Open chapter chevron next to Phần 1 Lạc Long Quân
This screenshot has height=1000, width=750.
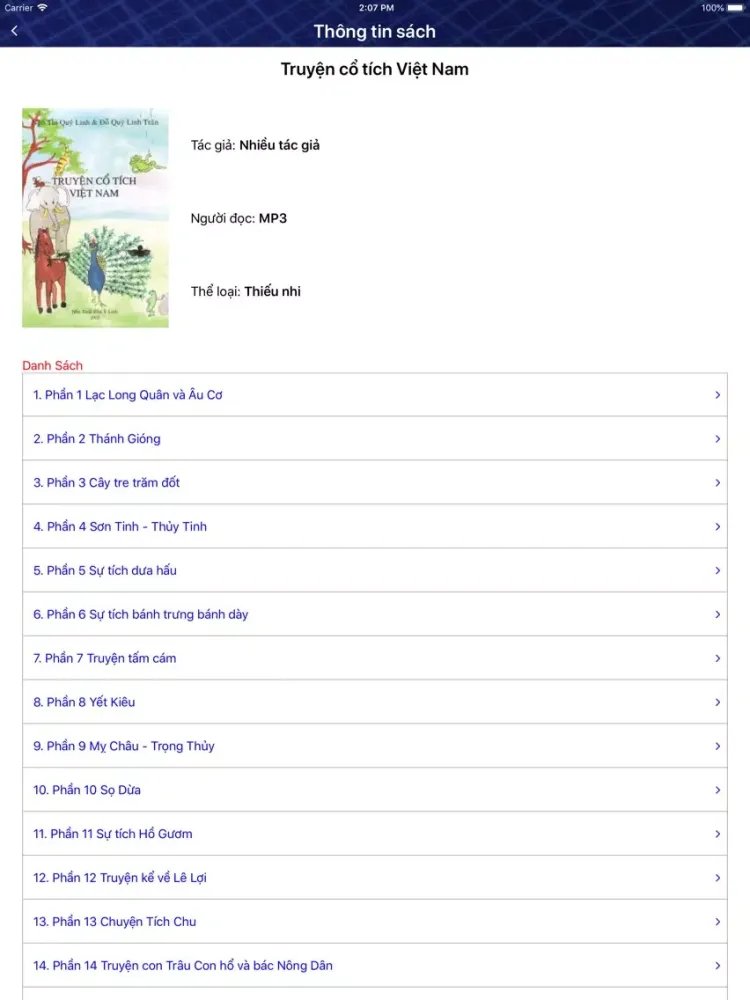pos(717,394)
